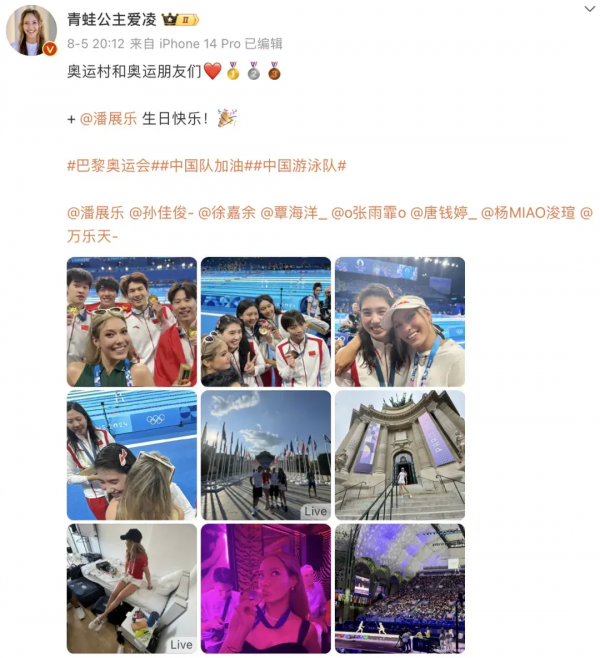Open the photo of the stone building facade
600x658 pixels.
(x=399, y=455)
